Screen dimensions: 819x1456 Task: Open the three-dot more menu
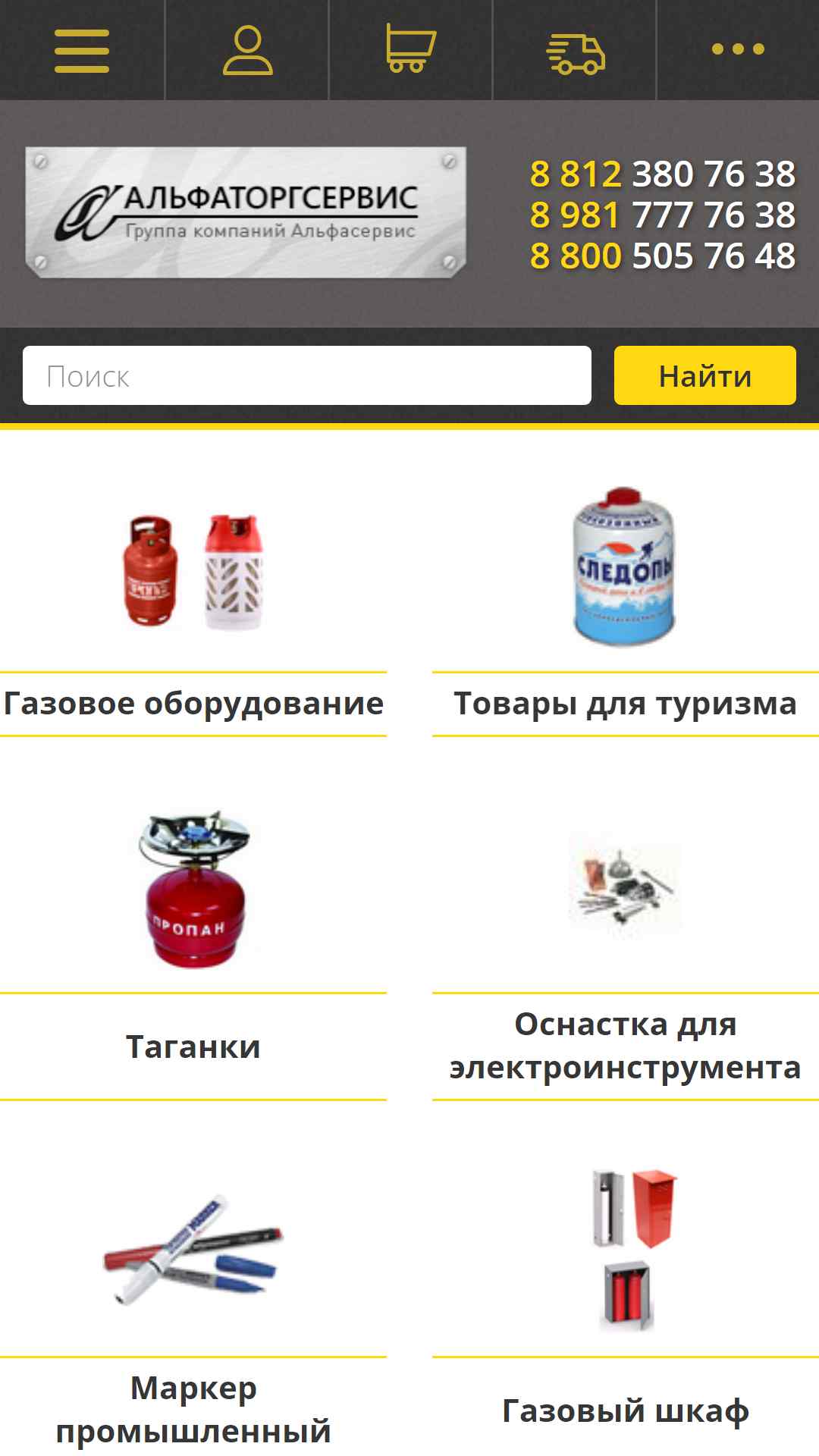(x=738, y=49)
